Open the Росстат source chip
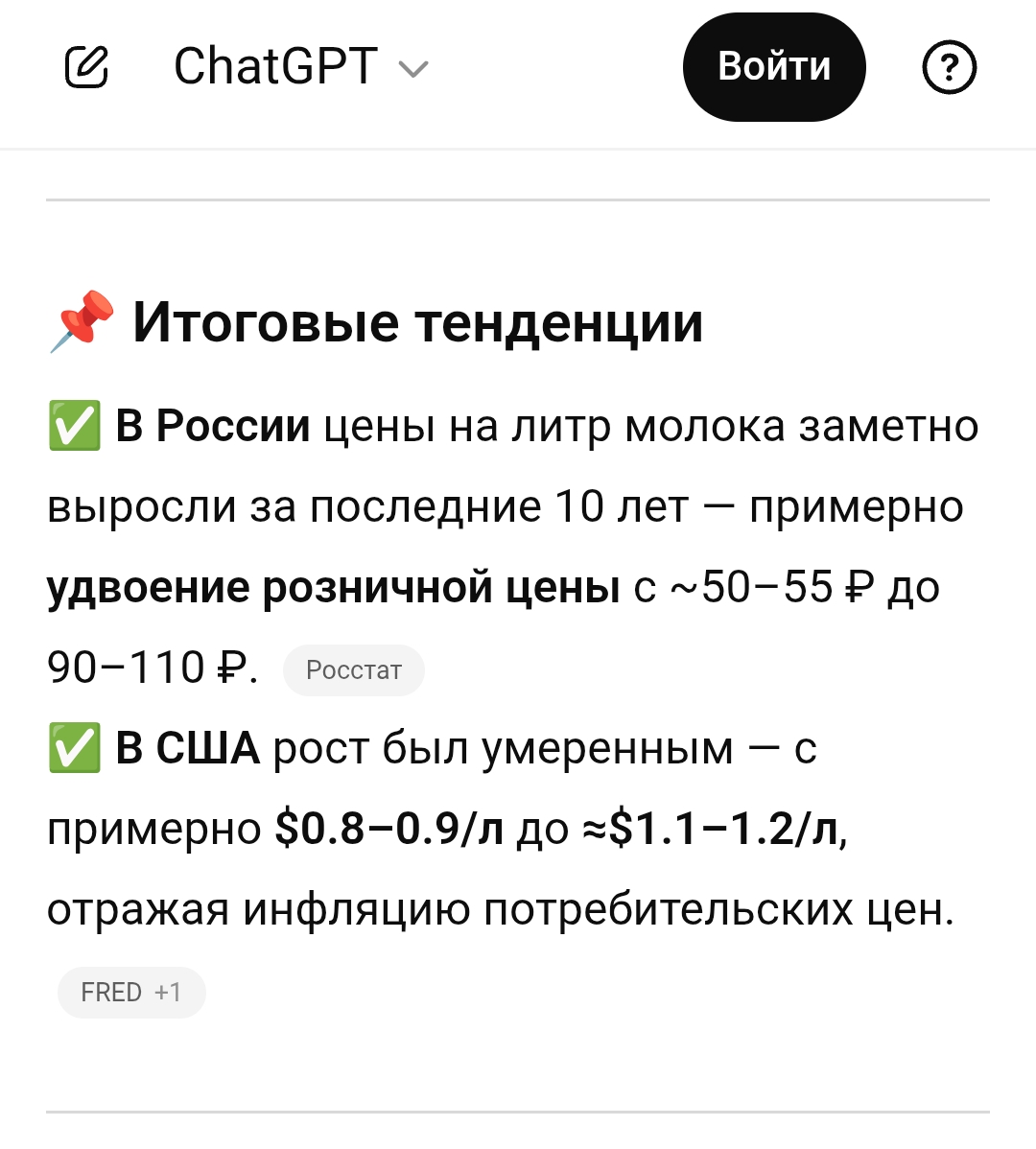Image resolution: width=1036 pixels, height=1149 pixels. point(354,669)
